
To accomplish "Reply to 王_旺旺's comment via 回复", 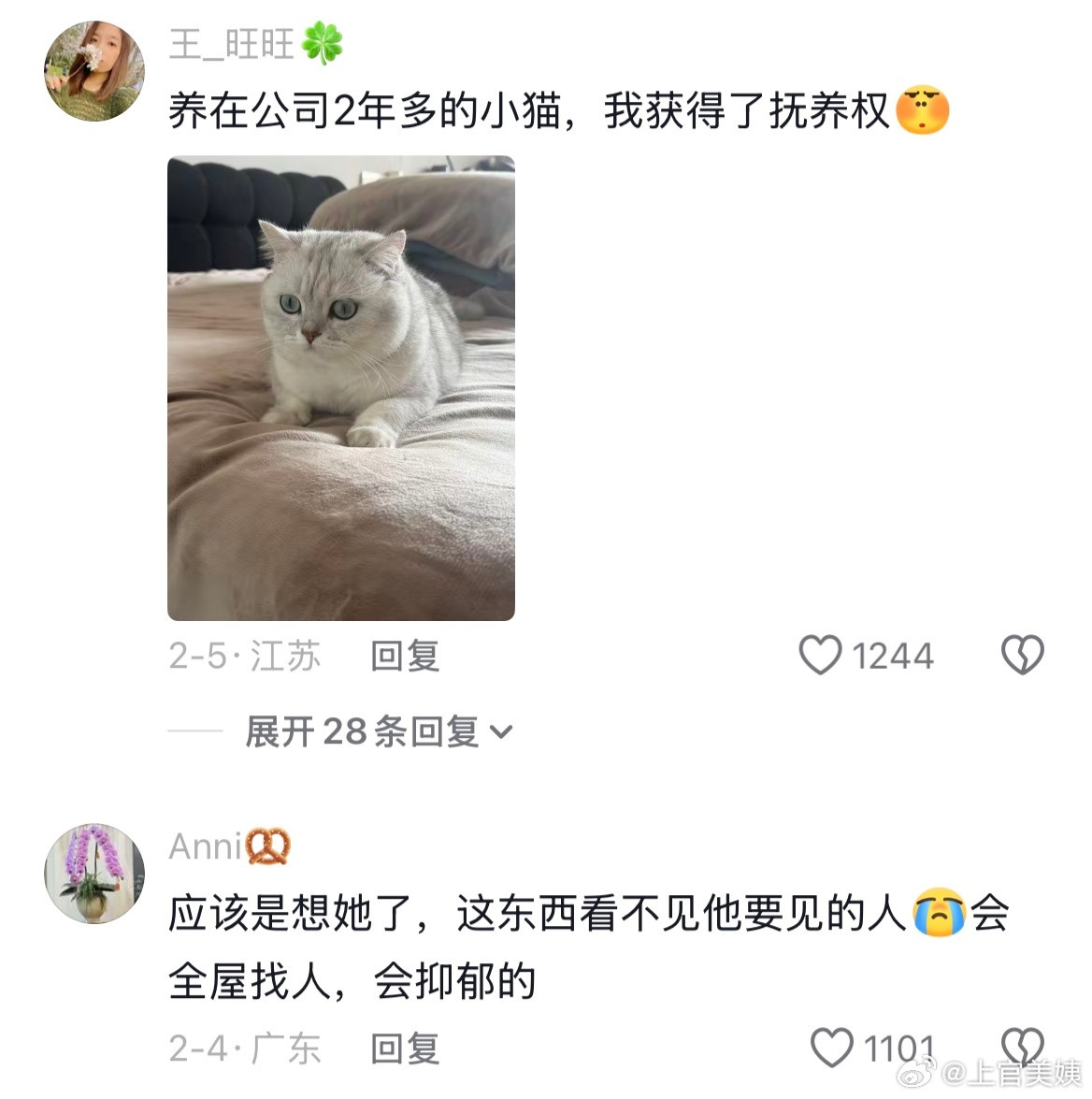I will (x=404, y=656).
